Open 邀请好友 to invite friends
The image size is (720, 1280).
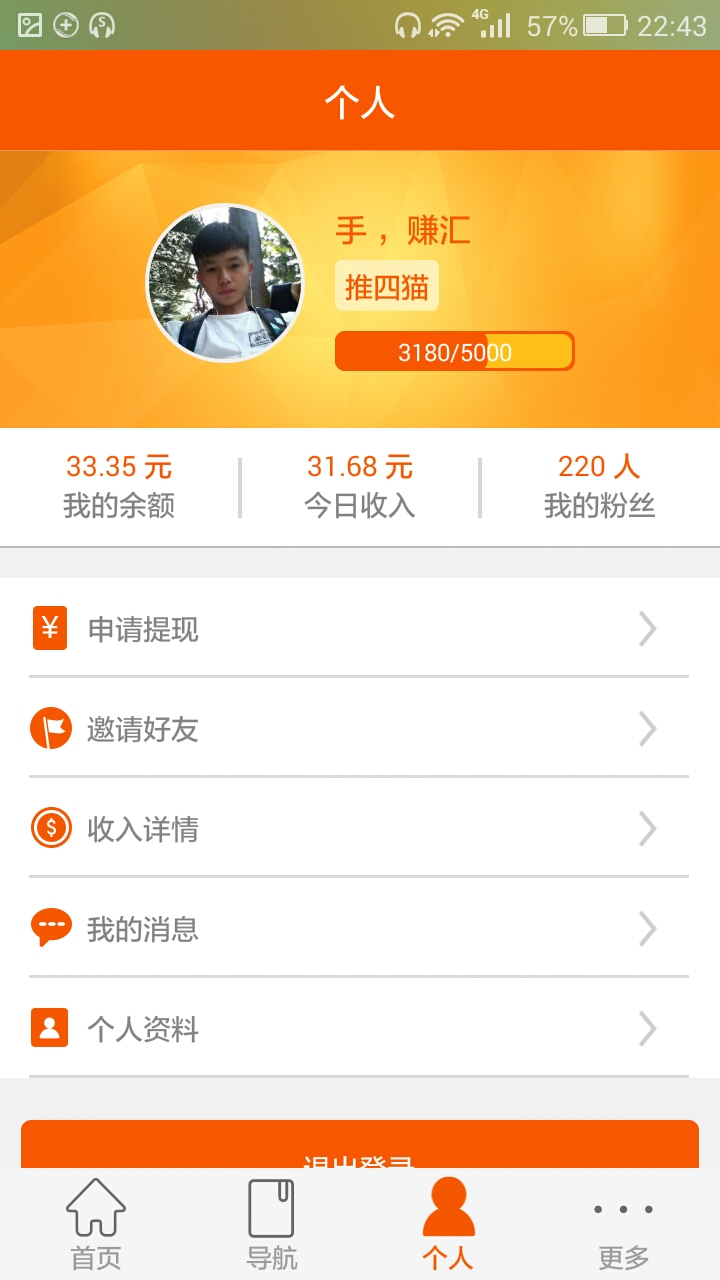click(358, 729)
